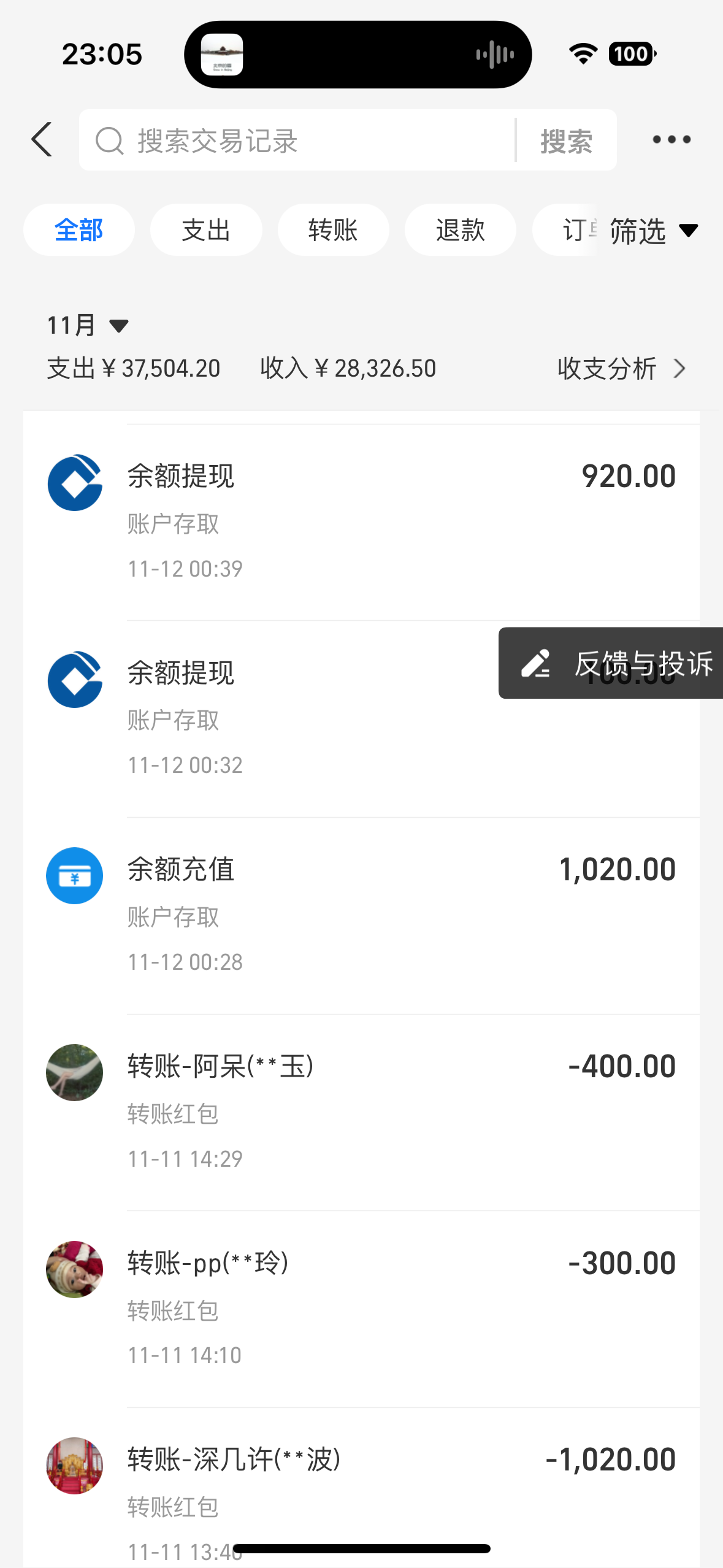Screen dimensions: 723x1568
Task: Open the 余额充值 1,020.00 record
Action: click(x=362, y=916)
